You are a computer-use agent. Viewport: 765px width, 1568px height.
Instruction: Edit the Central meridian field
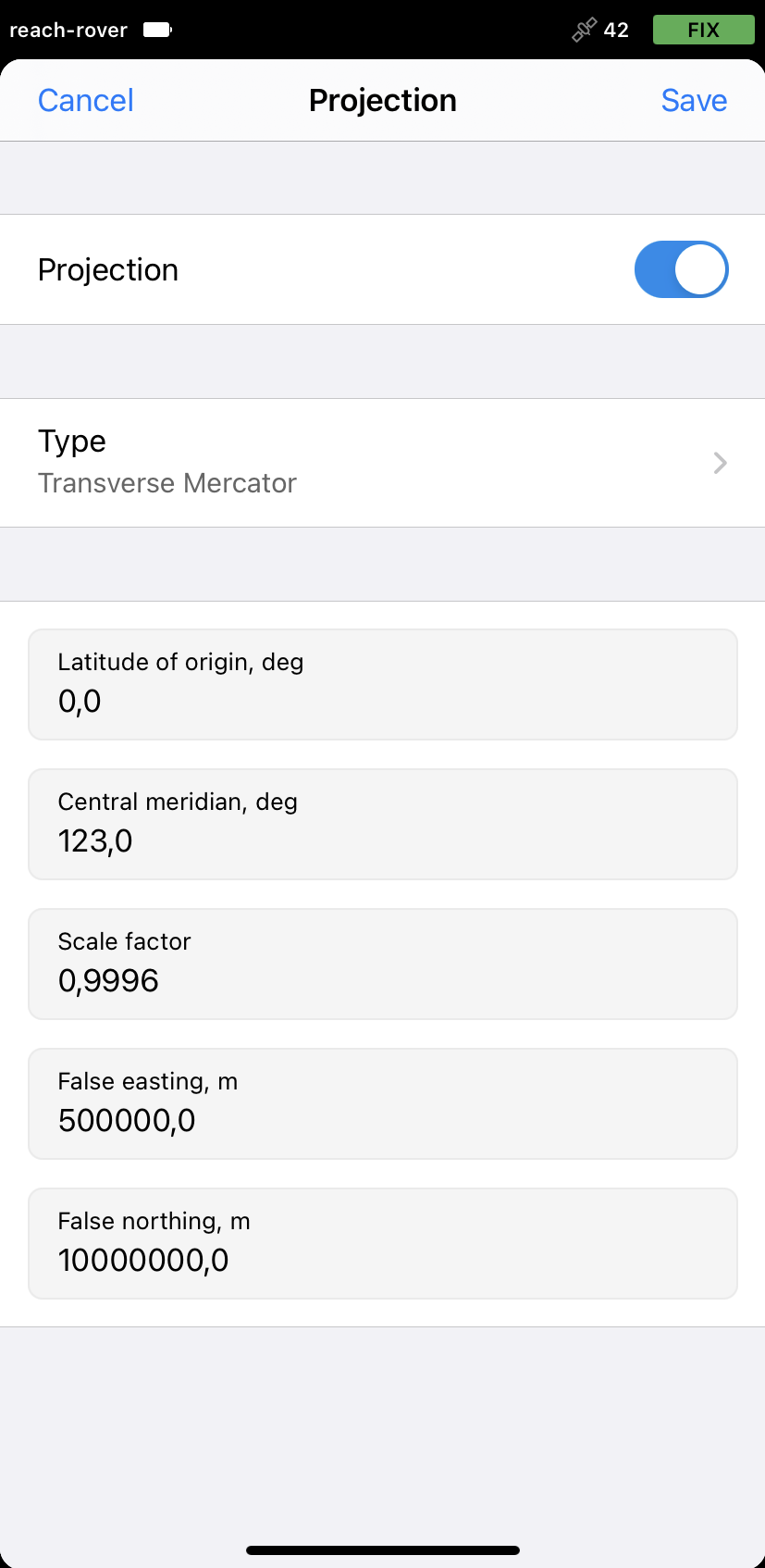tap(382, 824)
